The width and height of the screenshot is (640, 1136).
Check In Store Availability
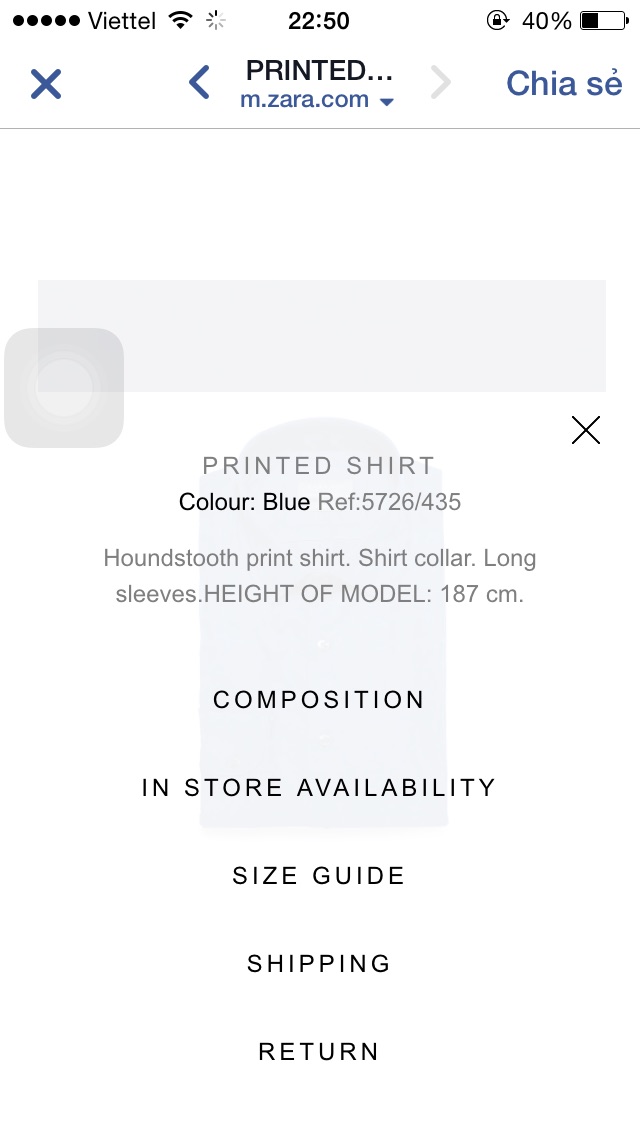(319, 788)
